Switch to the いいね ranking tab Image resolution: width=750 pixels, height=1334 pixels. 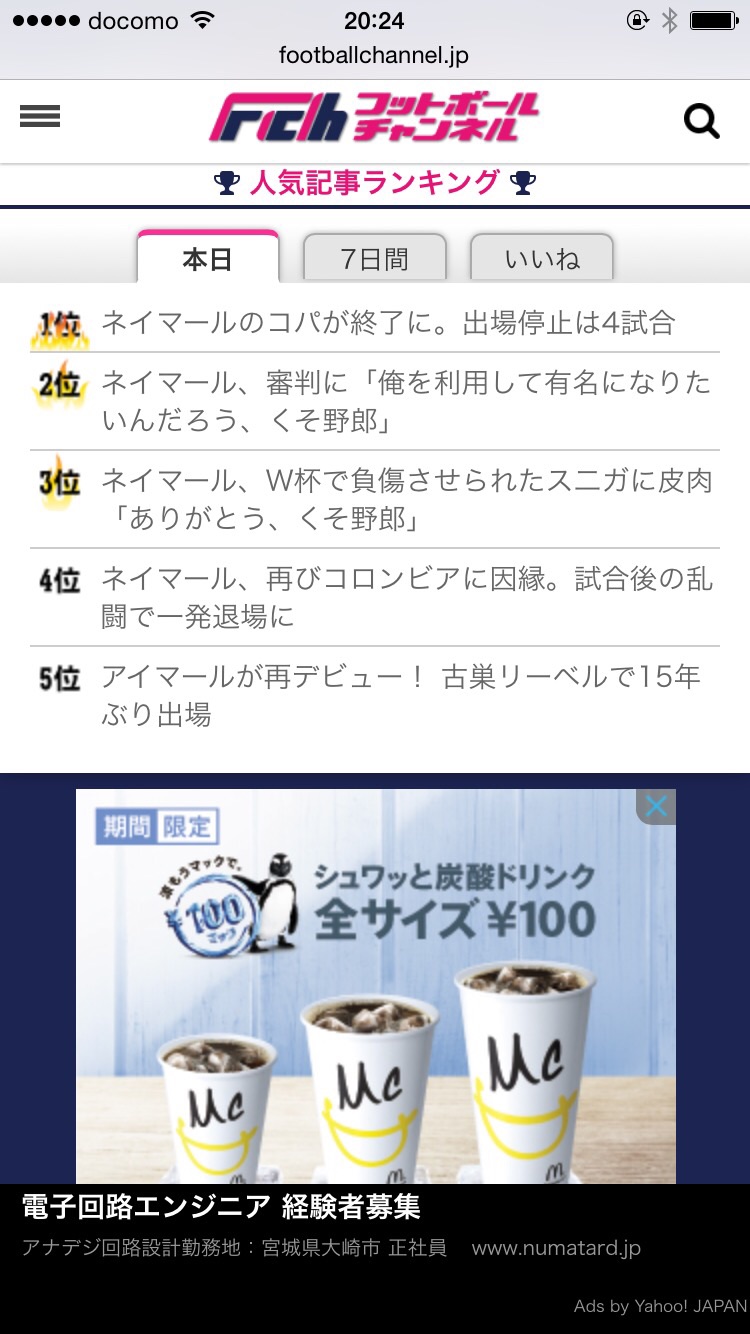[541, 260]
